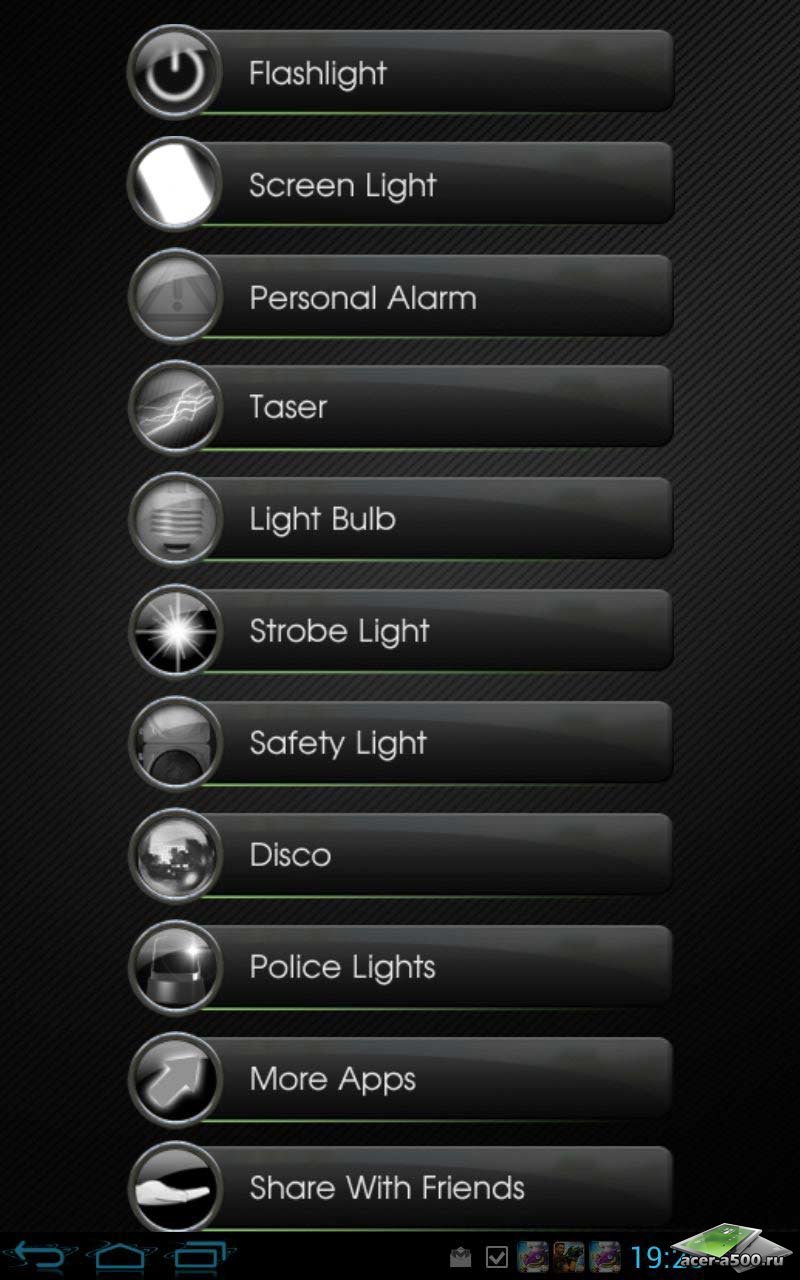Open Safety Light mode
This screenshot has width=800, height=1280.
[x=400, y=743]
